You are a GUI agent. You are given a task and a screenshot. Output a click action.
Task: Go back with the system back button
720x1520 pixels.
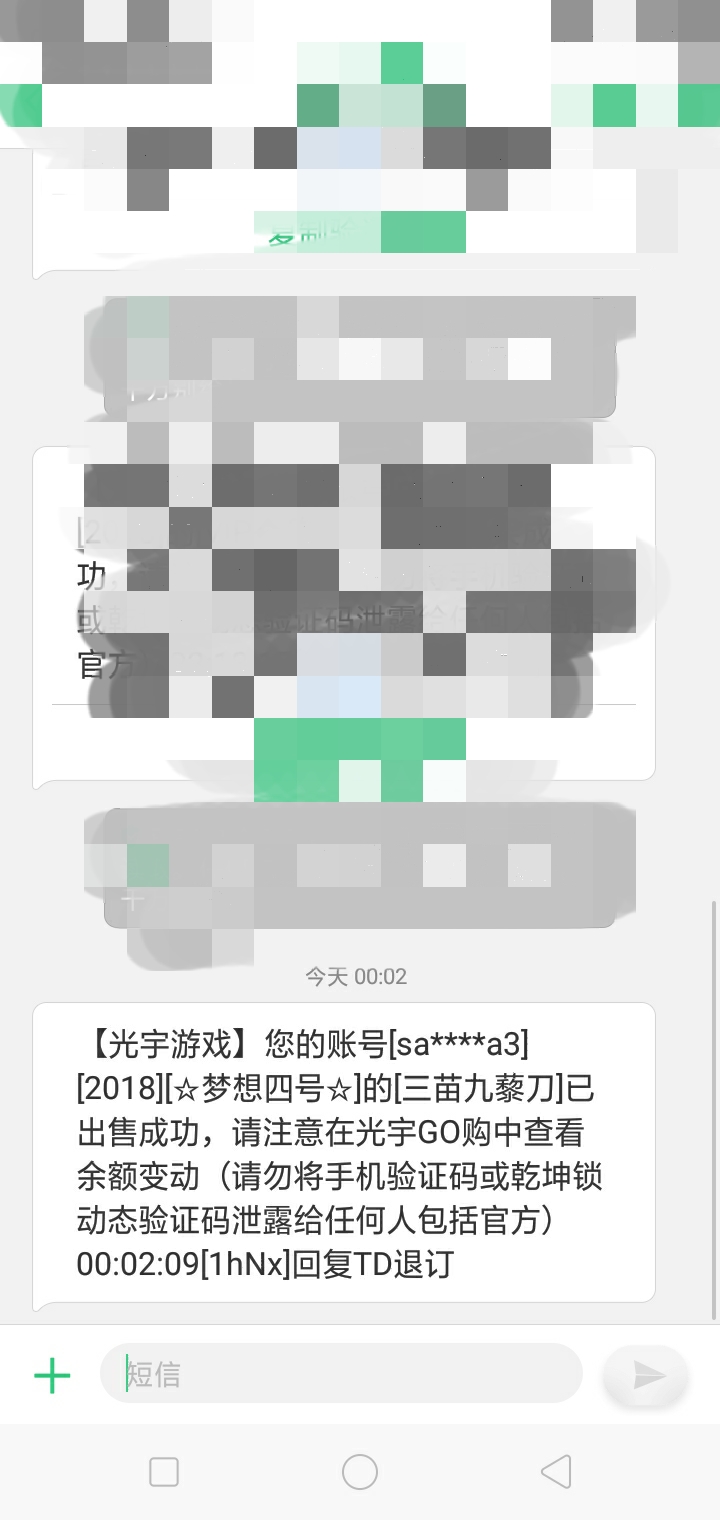click(556, 1472)
